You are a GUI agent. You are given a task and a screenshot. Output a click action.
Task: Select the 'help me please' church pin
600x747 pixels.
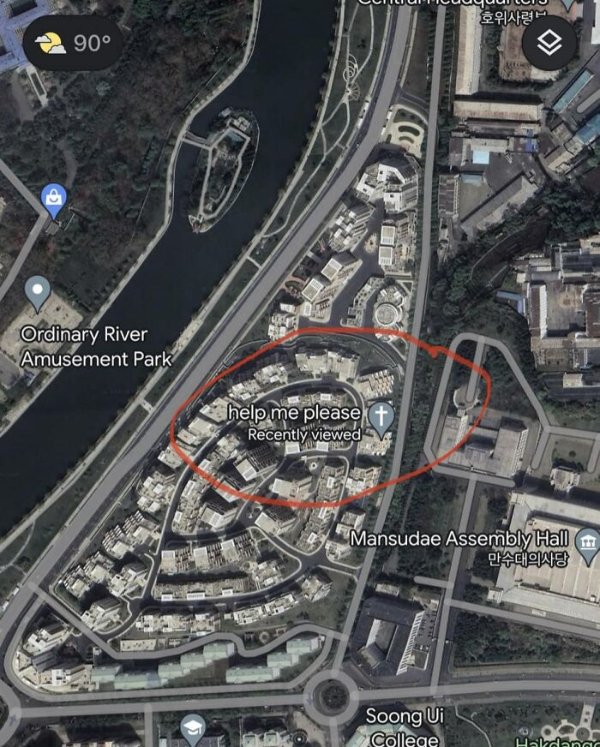(x=381, y=415)
